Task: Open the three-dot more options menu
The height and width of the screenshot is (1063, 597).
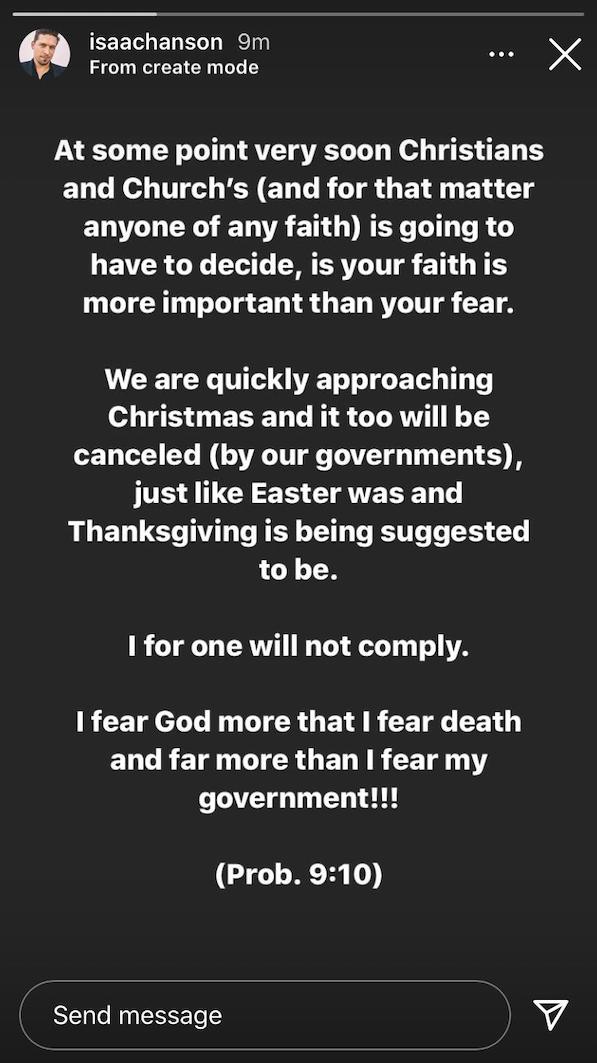Action: (x=501, y=54)
